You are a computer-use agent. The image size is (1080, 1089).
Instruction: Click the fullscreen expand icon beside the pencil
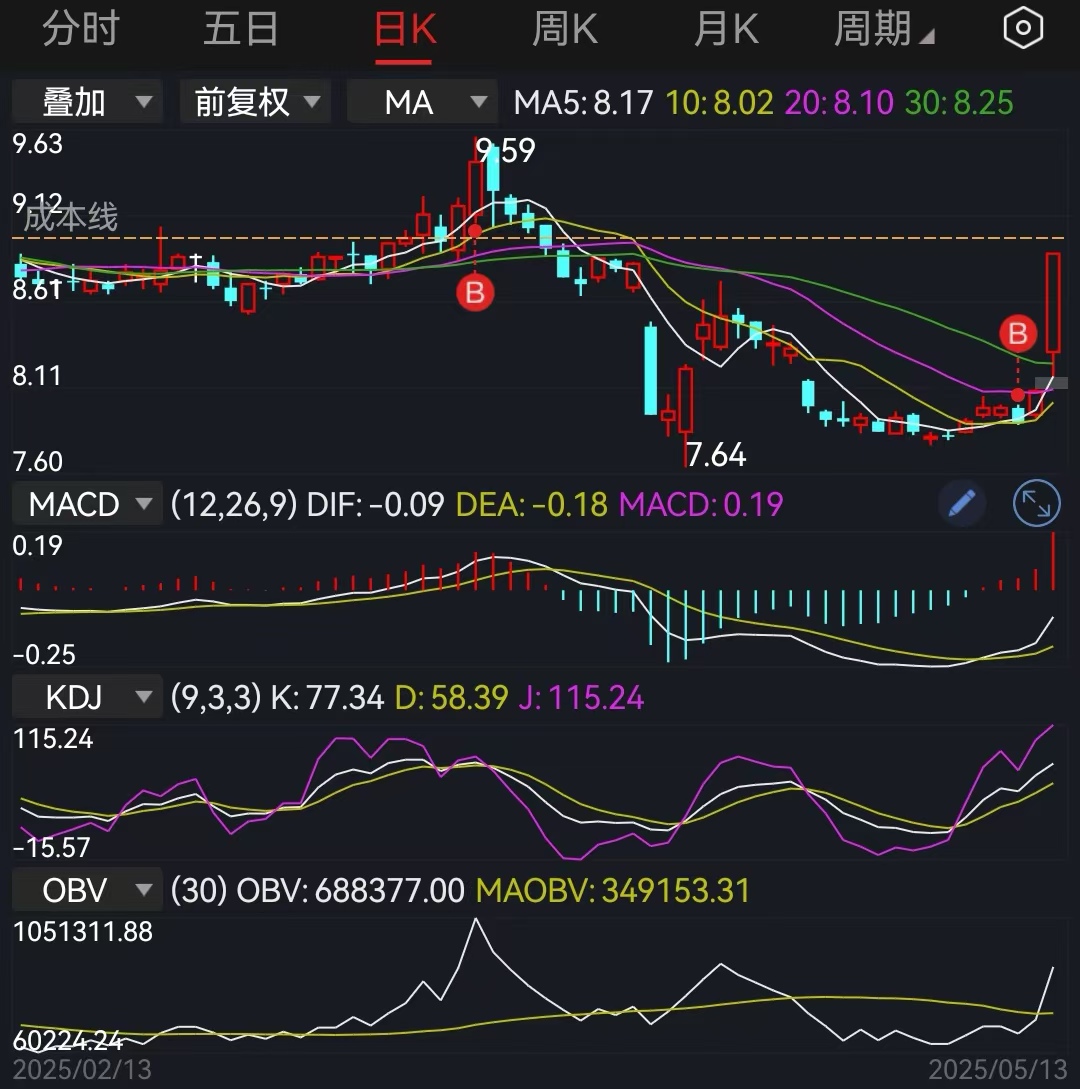click(x=1036, y=503)
